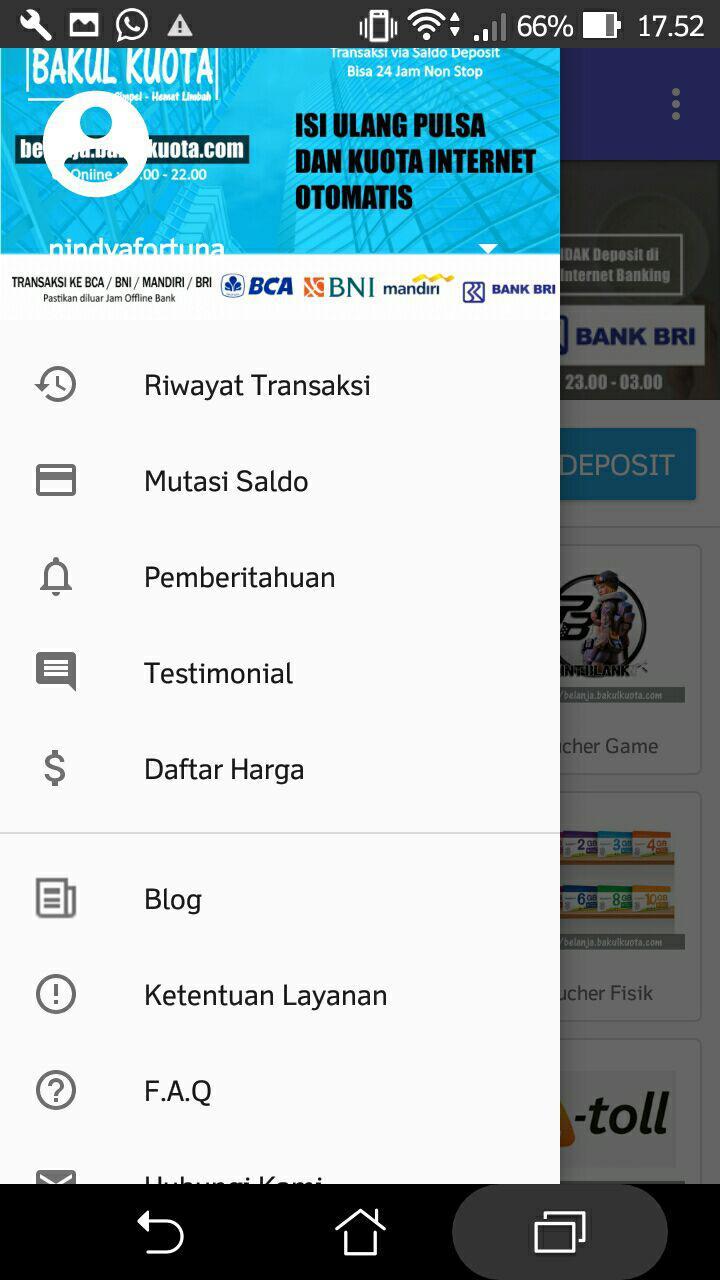Tap the Blog newspaper icon

coord(55,898)
